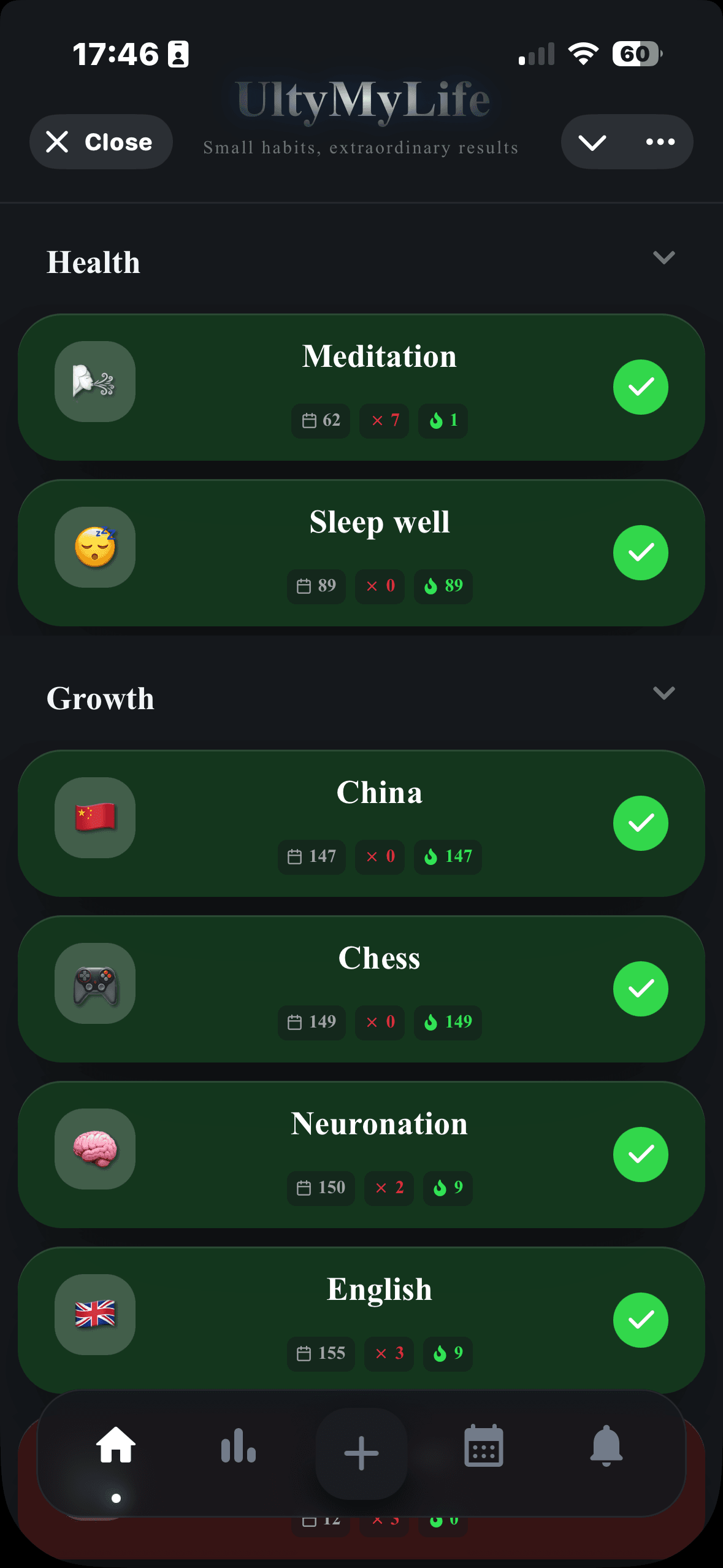Toggle the English habit checkmark
The height and width of the screenshot is (1568, 723).
pos(640,1320)
